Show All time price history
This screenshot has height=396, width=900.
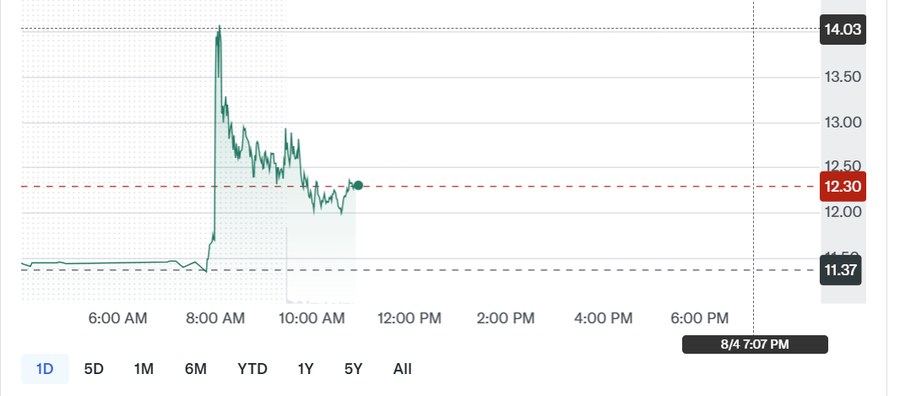(x=402, y=369)
